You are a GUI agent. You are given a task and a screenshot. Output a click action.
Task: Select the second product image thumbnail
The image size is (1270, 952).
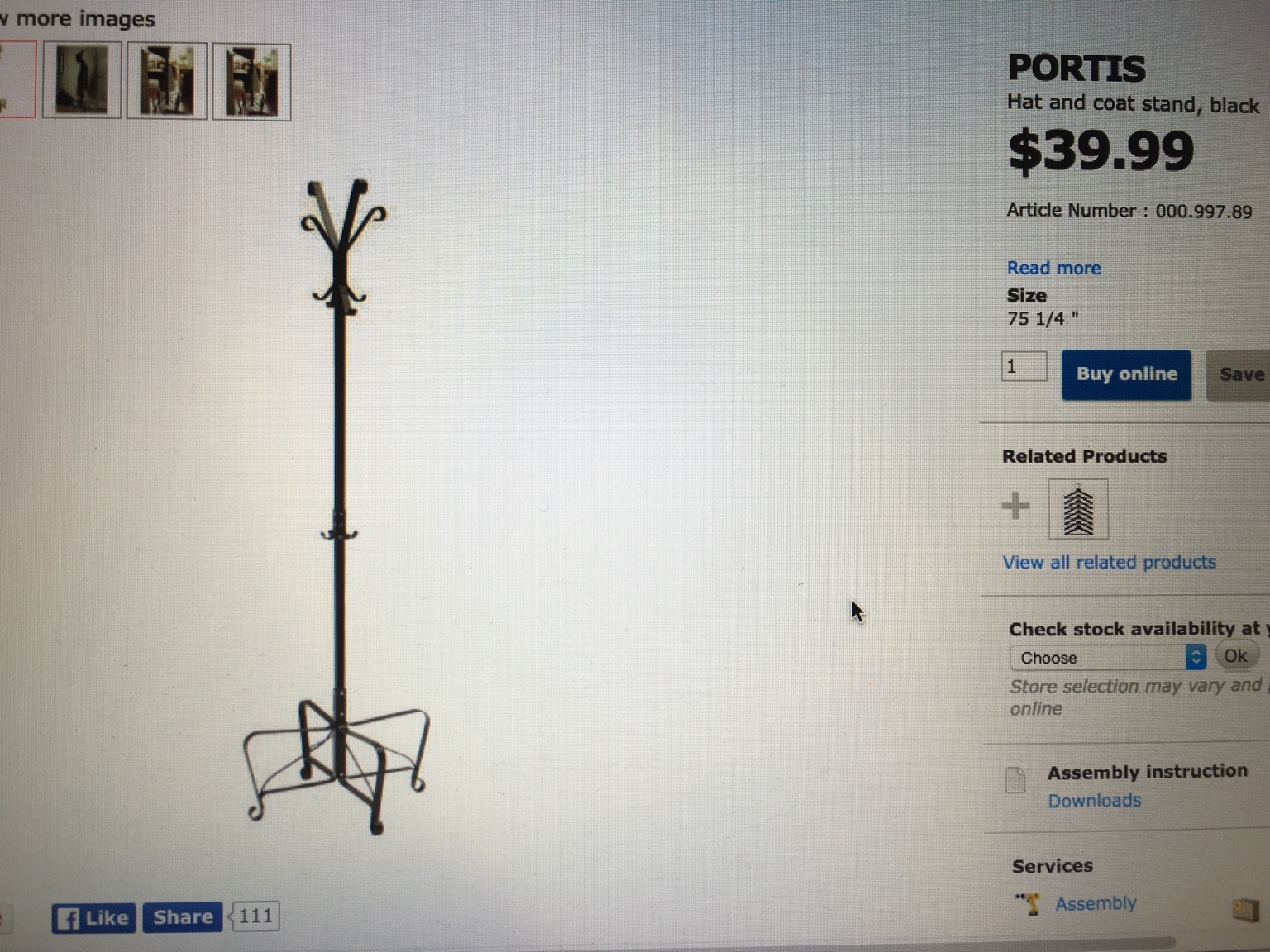82,81
